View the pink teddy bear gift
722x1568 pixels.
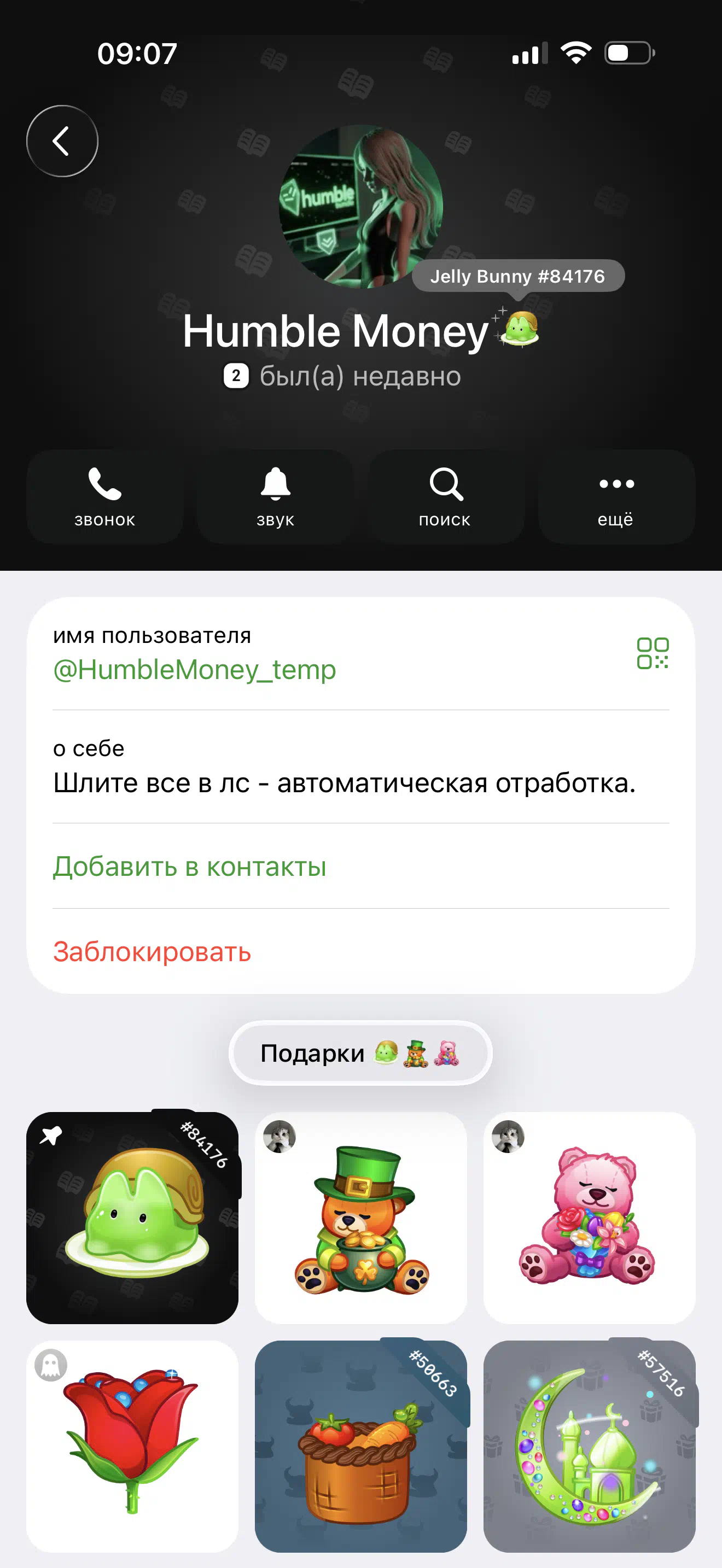tap(589, 1218)
